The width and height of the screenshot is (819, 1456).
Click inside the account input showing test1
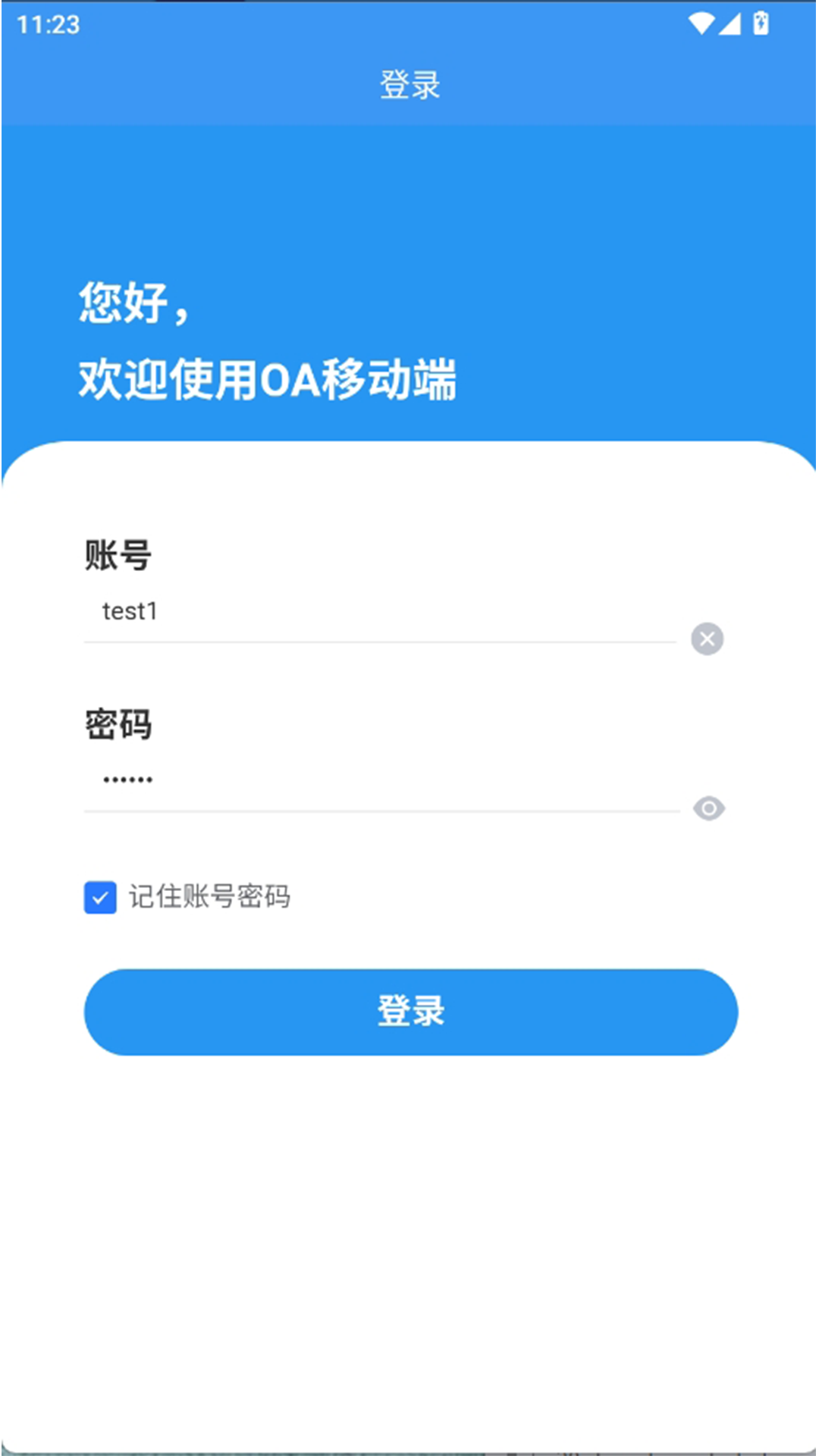[303, 611]
